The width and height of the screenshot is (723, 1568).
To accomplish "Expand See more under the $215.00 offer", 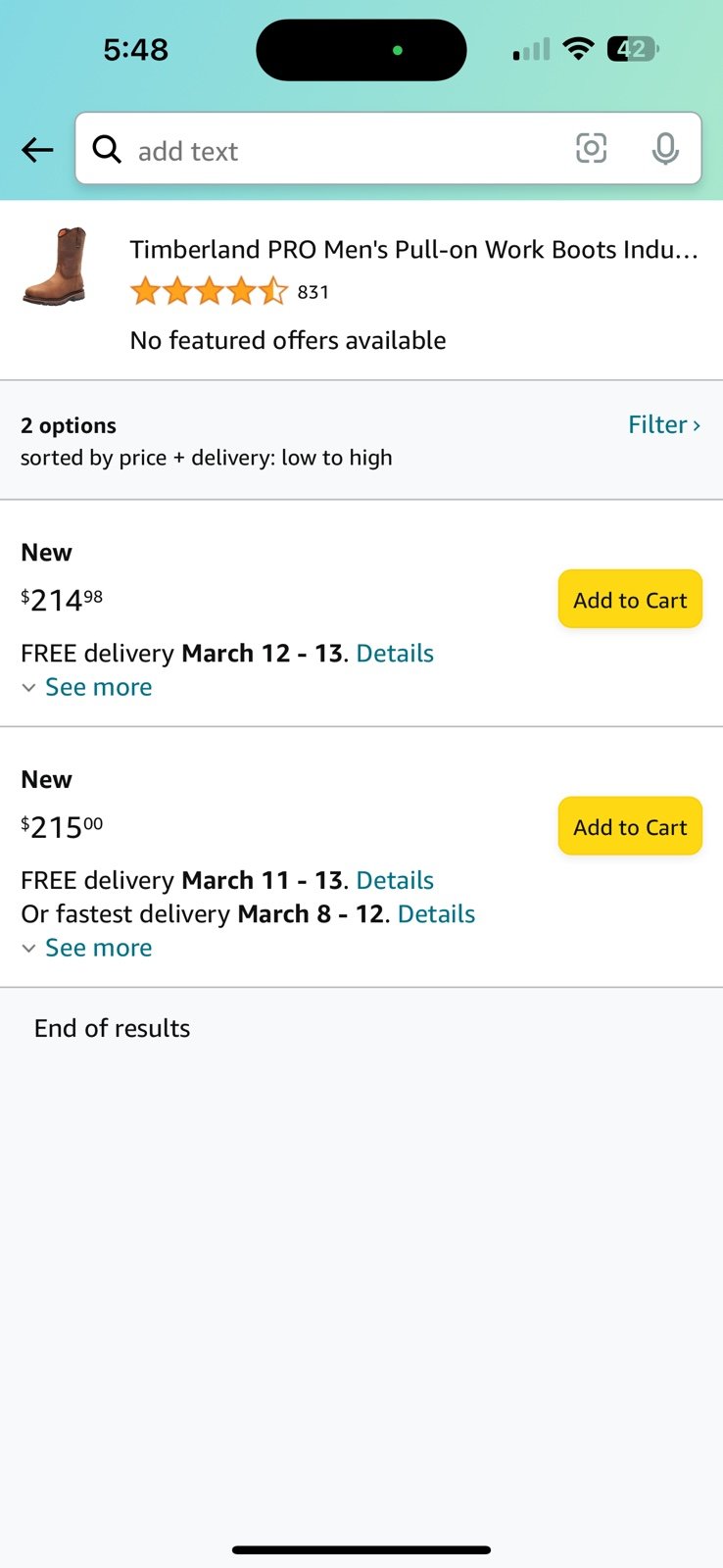I will pos(87,948).
